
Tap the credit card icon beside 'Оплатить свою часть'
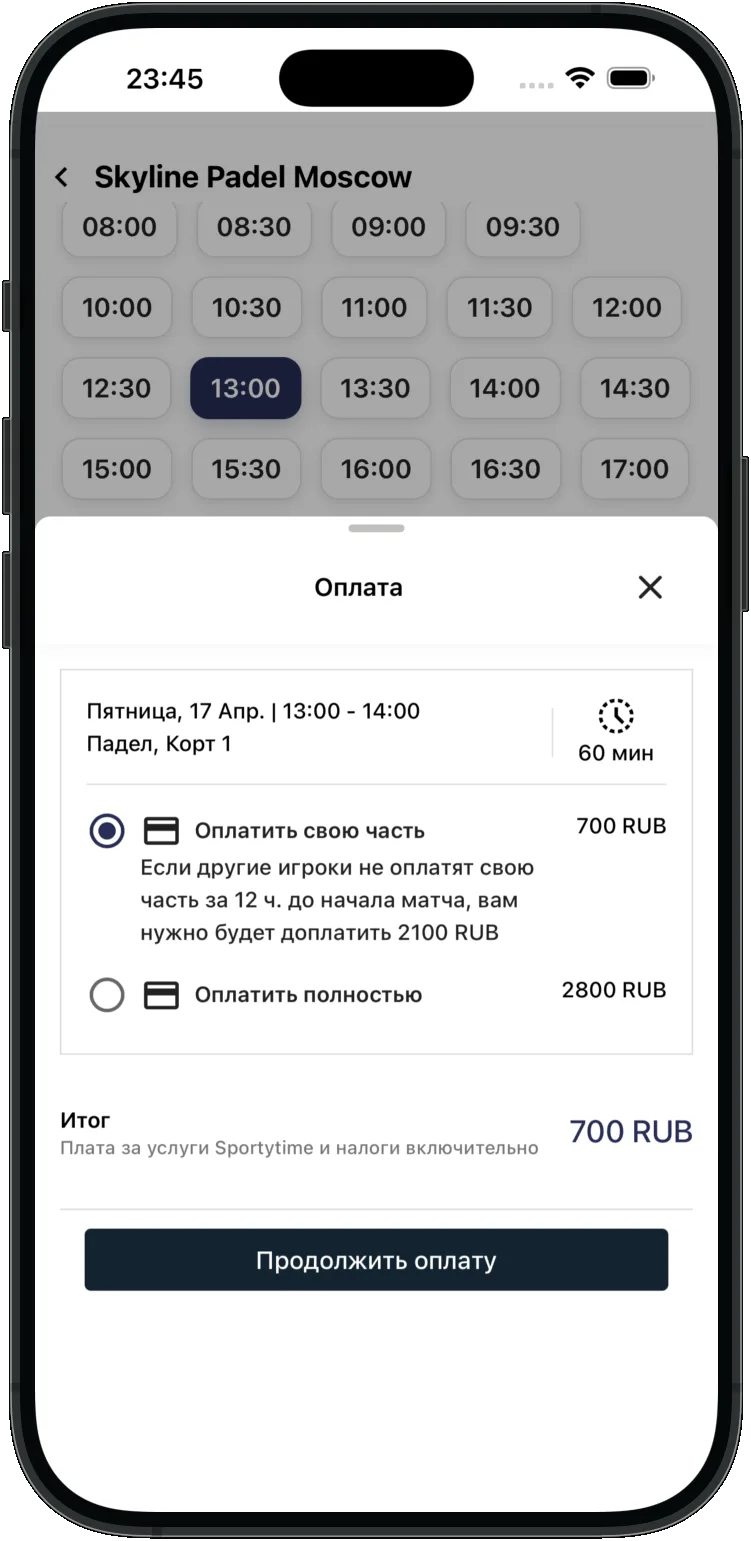[161, 829]
